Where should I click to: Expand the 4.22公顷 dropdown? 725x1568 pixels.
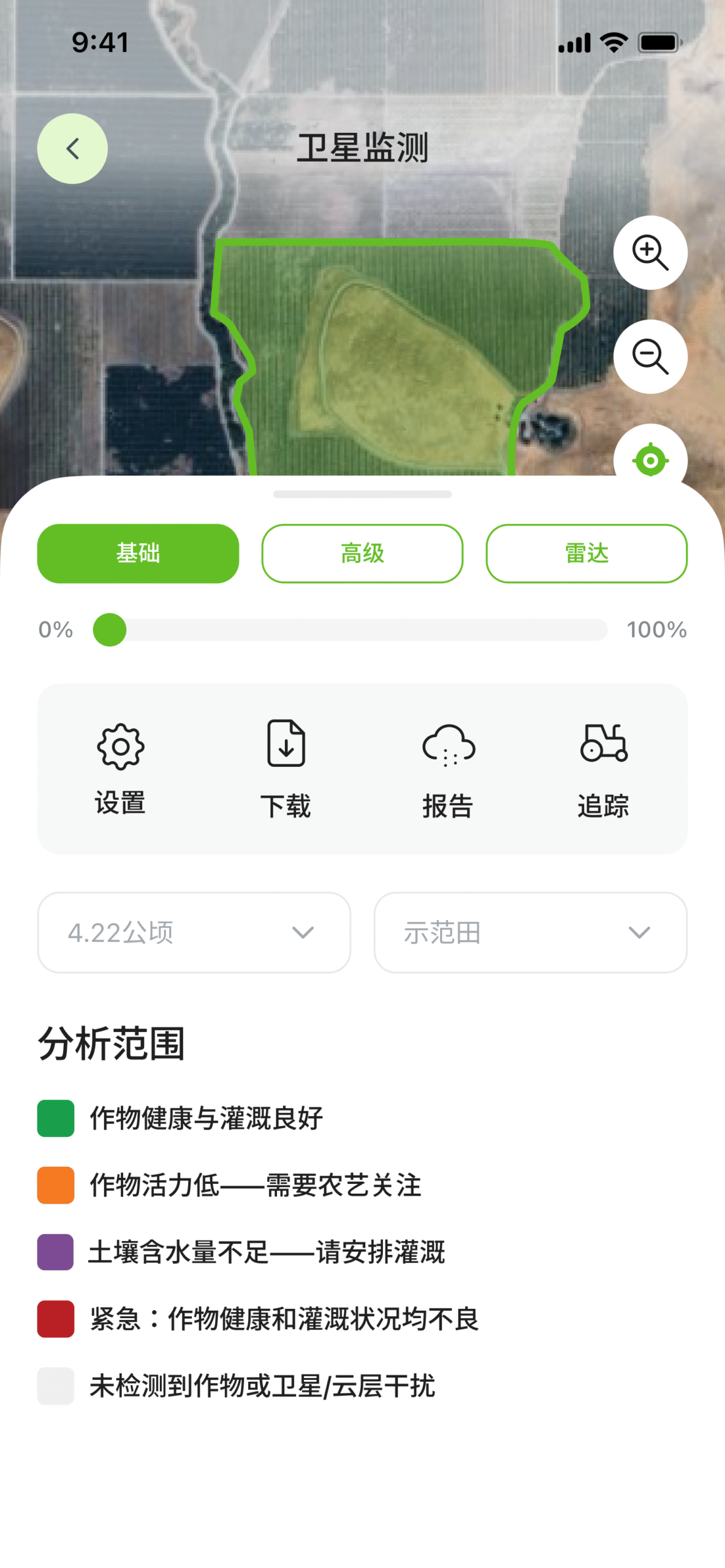pyautogui.click(x=194, y=932)
